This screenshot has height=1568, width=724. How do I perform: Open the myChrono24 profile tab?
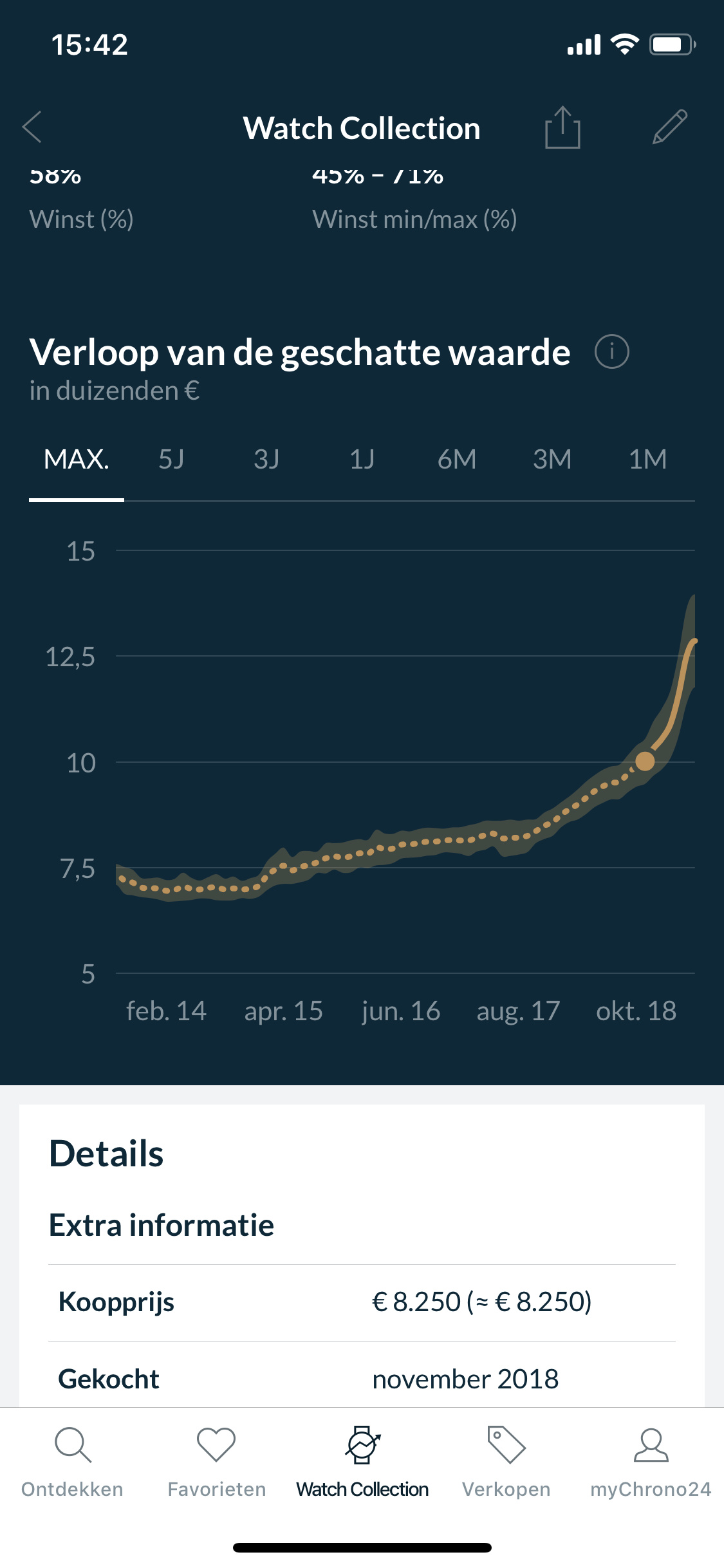pyautogui.click(x=651, y=1462)
